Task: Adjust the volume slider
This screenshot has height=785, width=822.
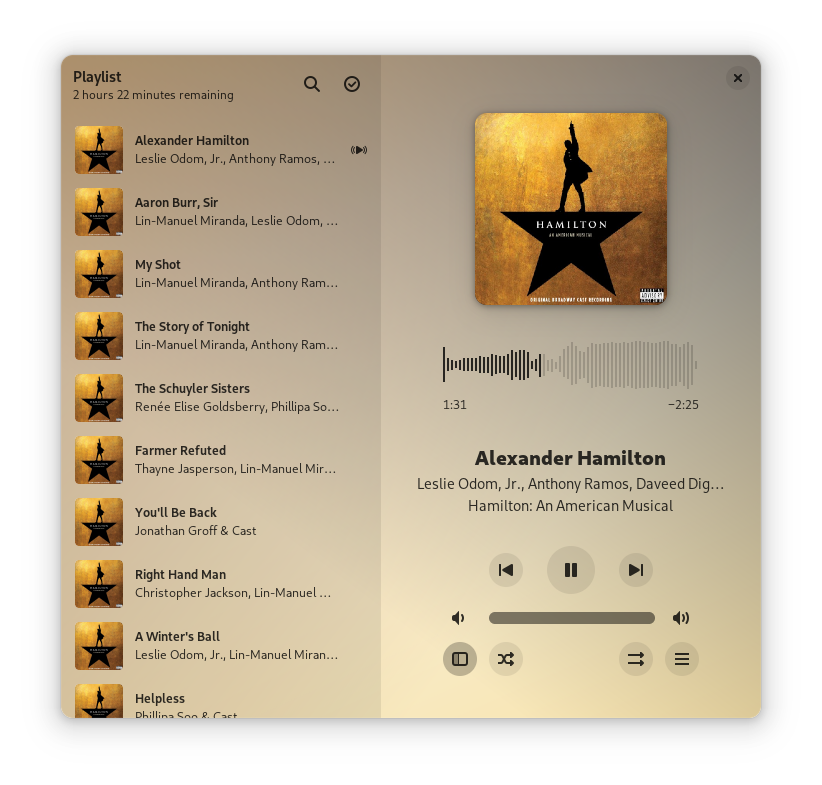Action: pos(571,618)
